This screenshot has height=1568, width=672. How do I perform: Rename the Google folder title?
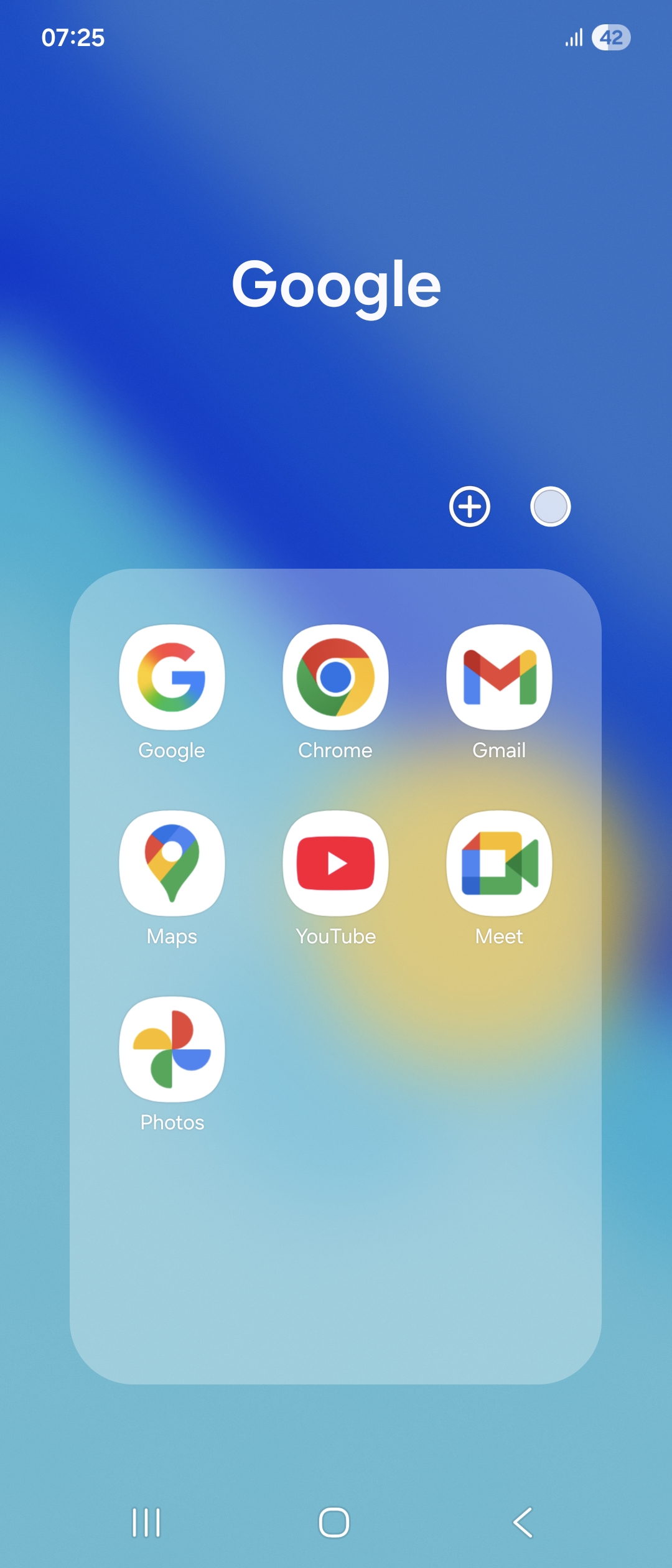(336, 285)
